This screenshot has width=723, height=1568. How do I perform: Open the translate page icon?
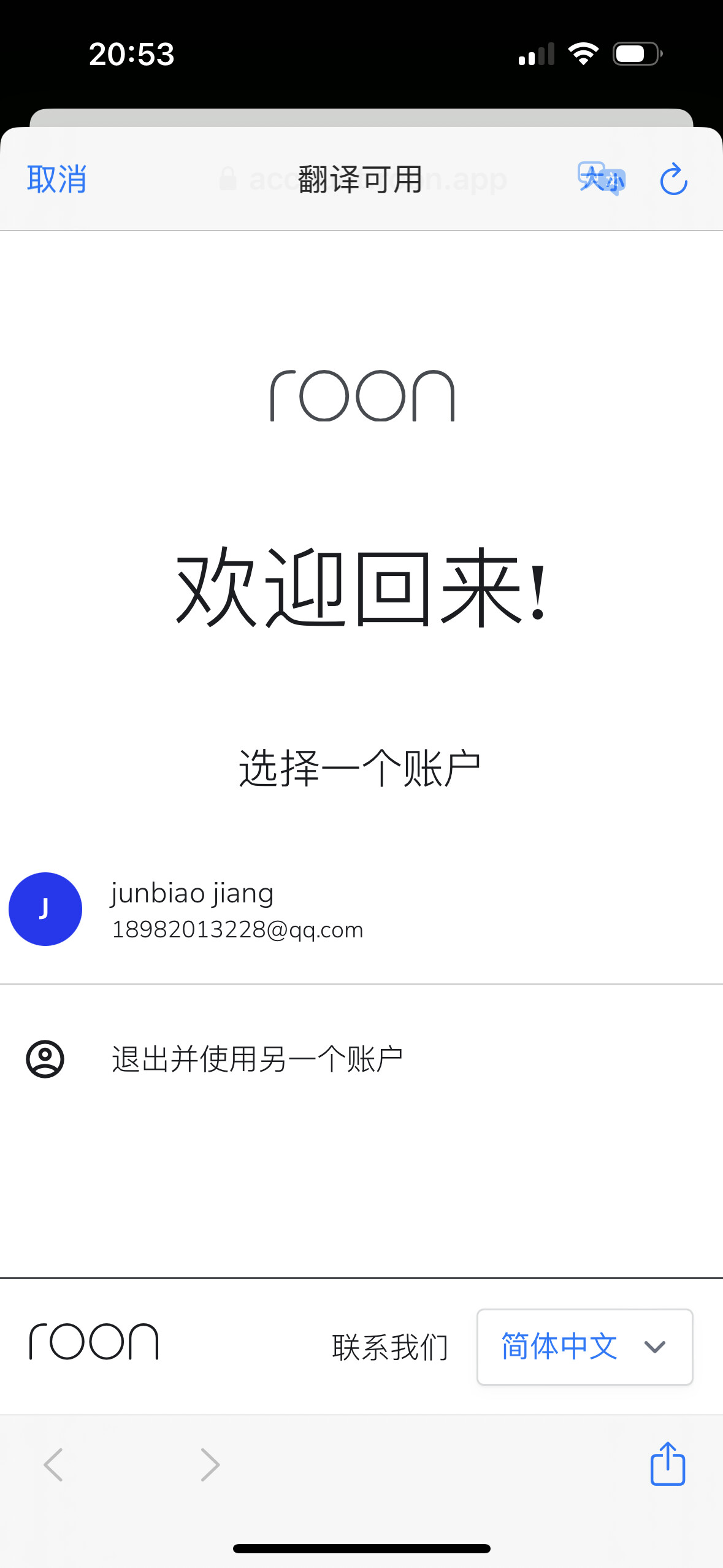602,179
